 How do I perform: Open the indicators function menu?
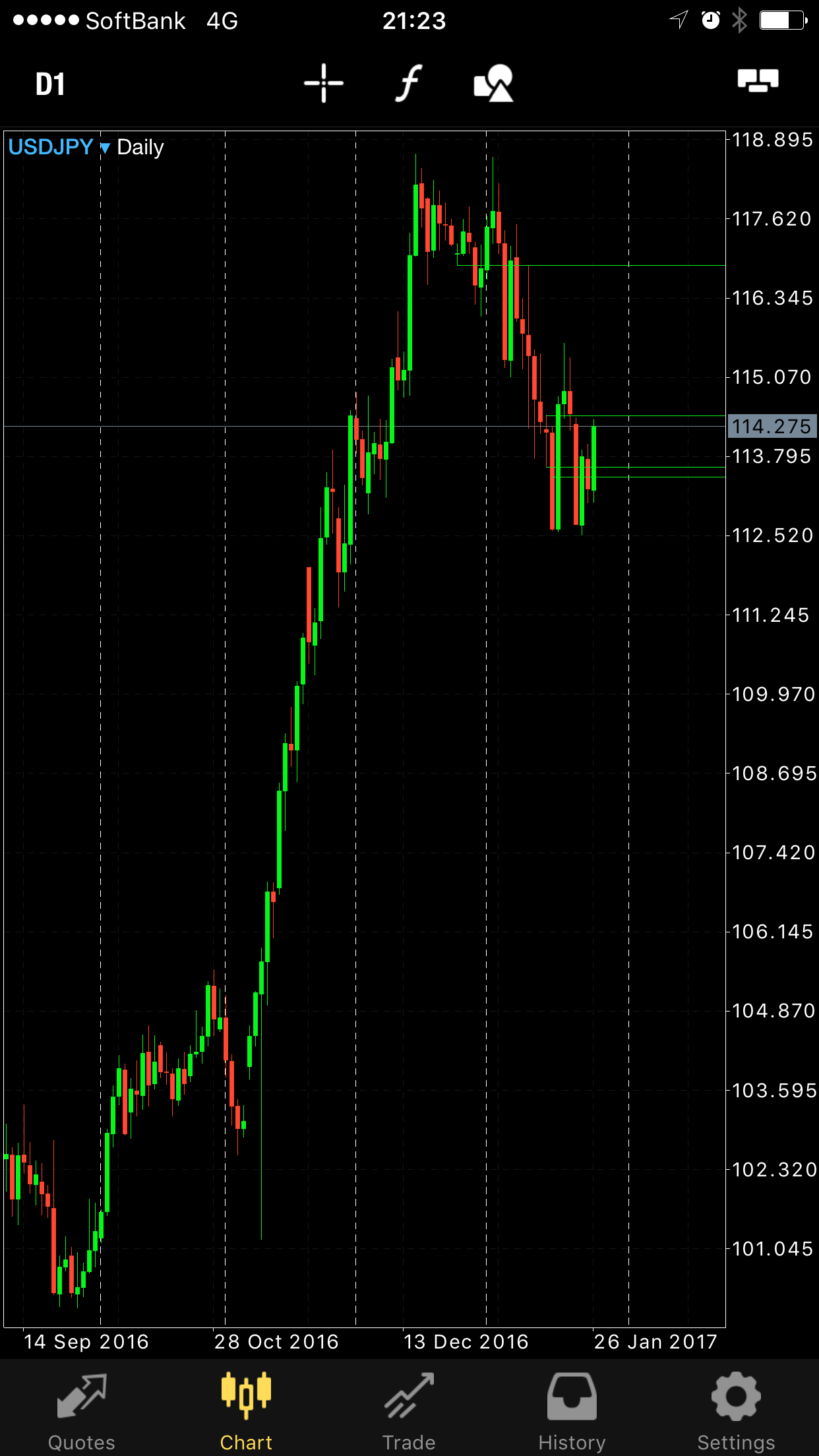pos(409,83)
